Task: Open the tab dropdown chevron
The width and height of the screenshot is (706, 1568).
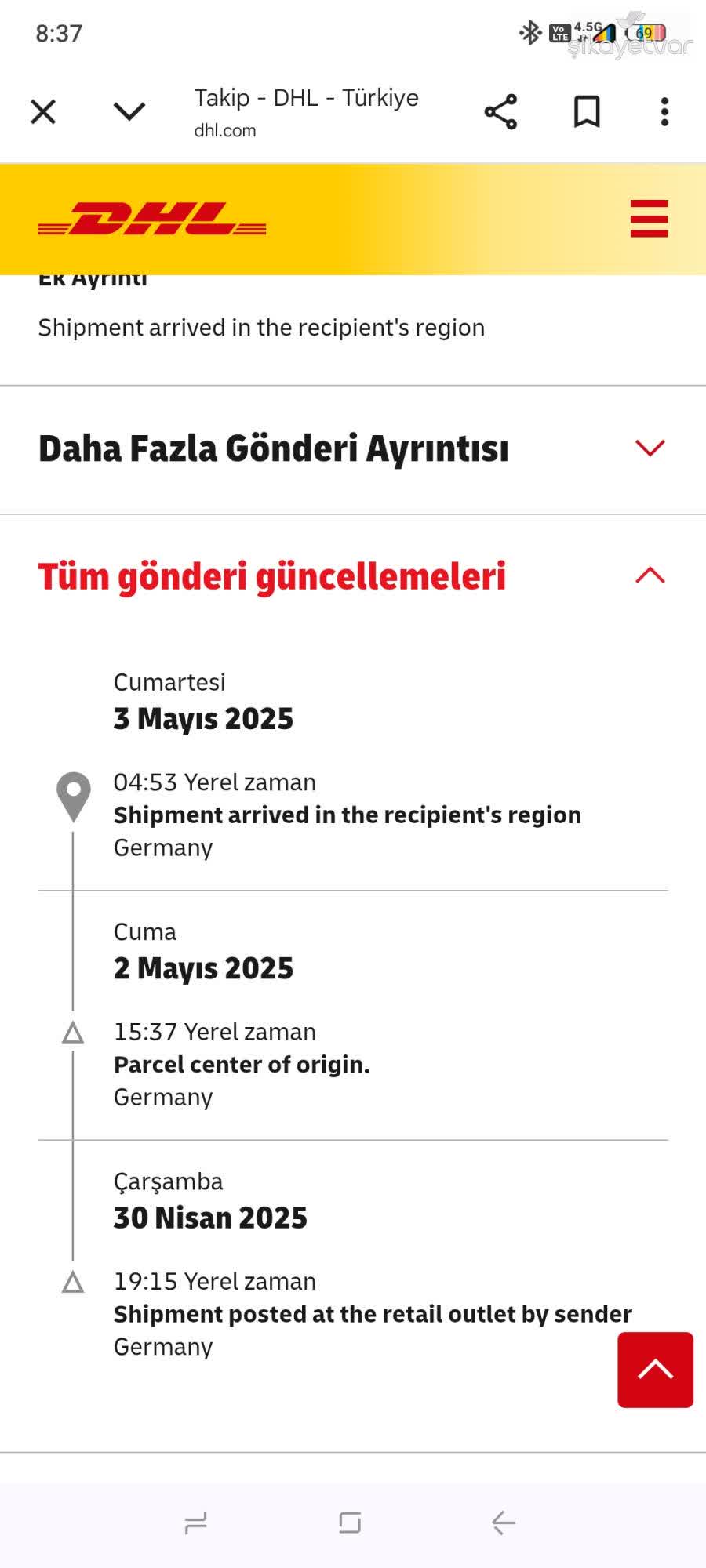Action: point(129,111)
